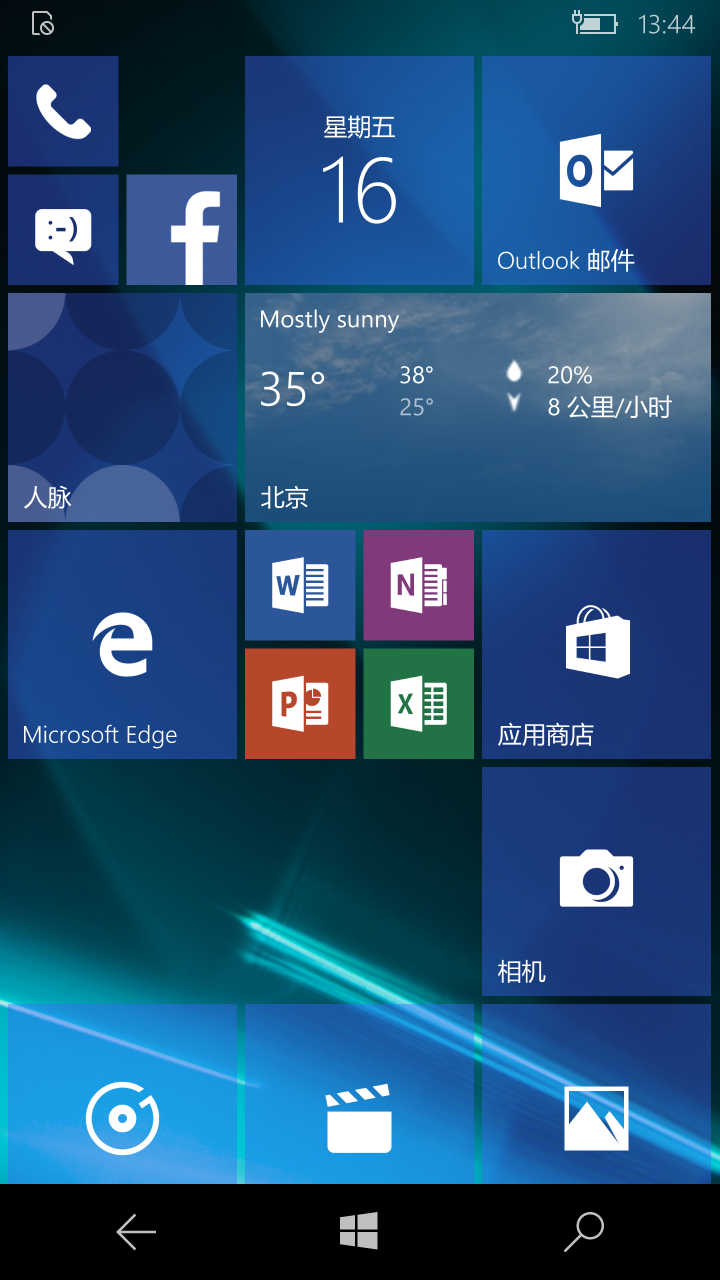Screen dimensions: 720x1280
Task: Launch Microsoft Edge browser
Action: 122,644
